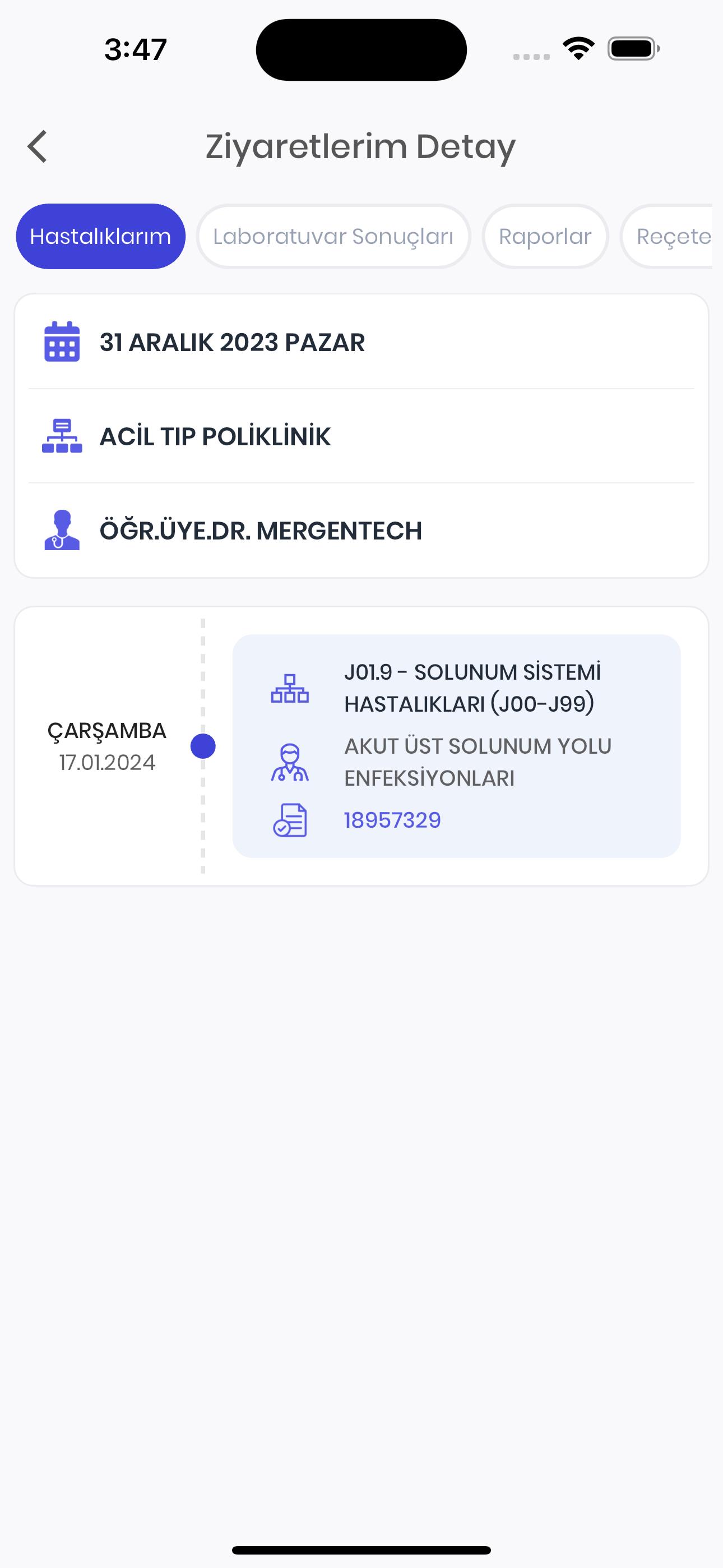Image resolution: width=723 pixels, height=1568 pixels.
Task: Open the J01.9 diagnosis card
Action: pyautogui.click(x=456, y=746)
